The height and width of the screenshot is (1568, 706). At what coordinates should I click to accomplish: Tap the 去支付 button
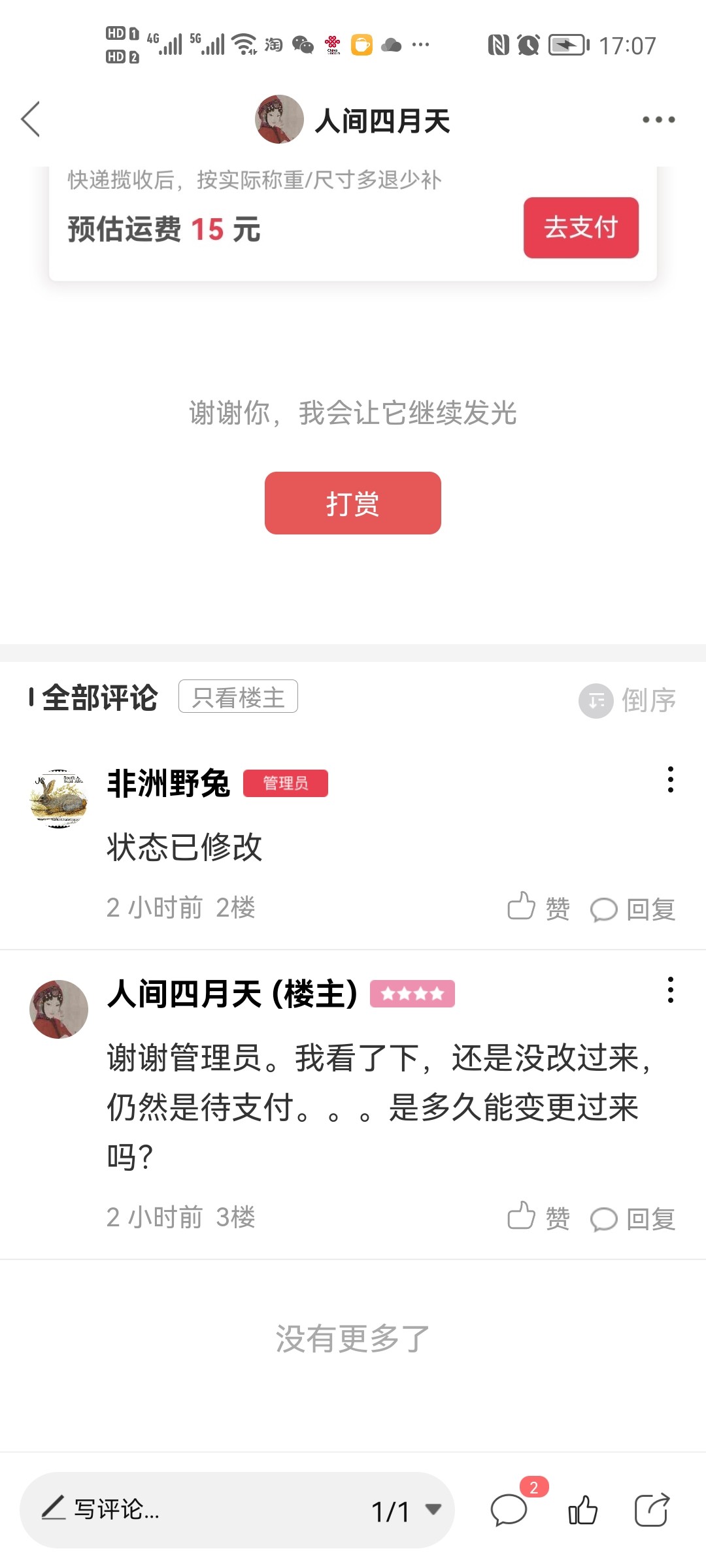(x=580, y=228)
